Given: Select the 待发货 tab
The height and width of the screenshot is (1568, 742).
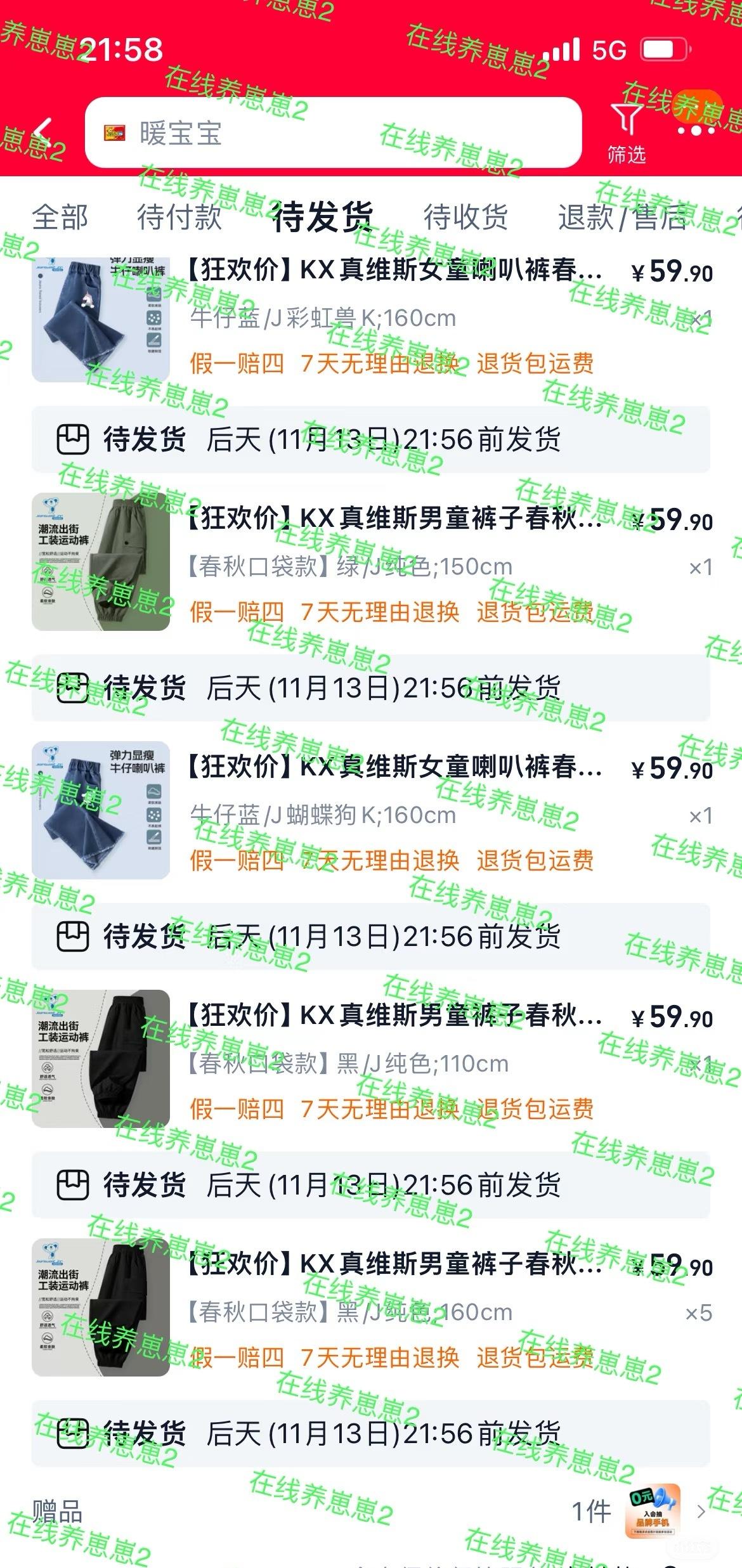Looking at the screenshot, I should pyautogui.click(x=323, y=217).
